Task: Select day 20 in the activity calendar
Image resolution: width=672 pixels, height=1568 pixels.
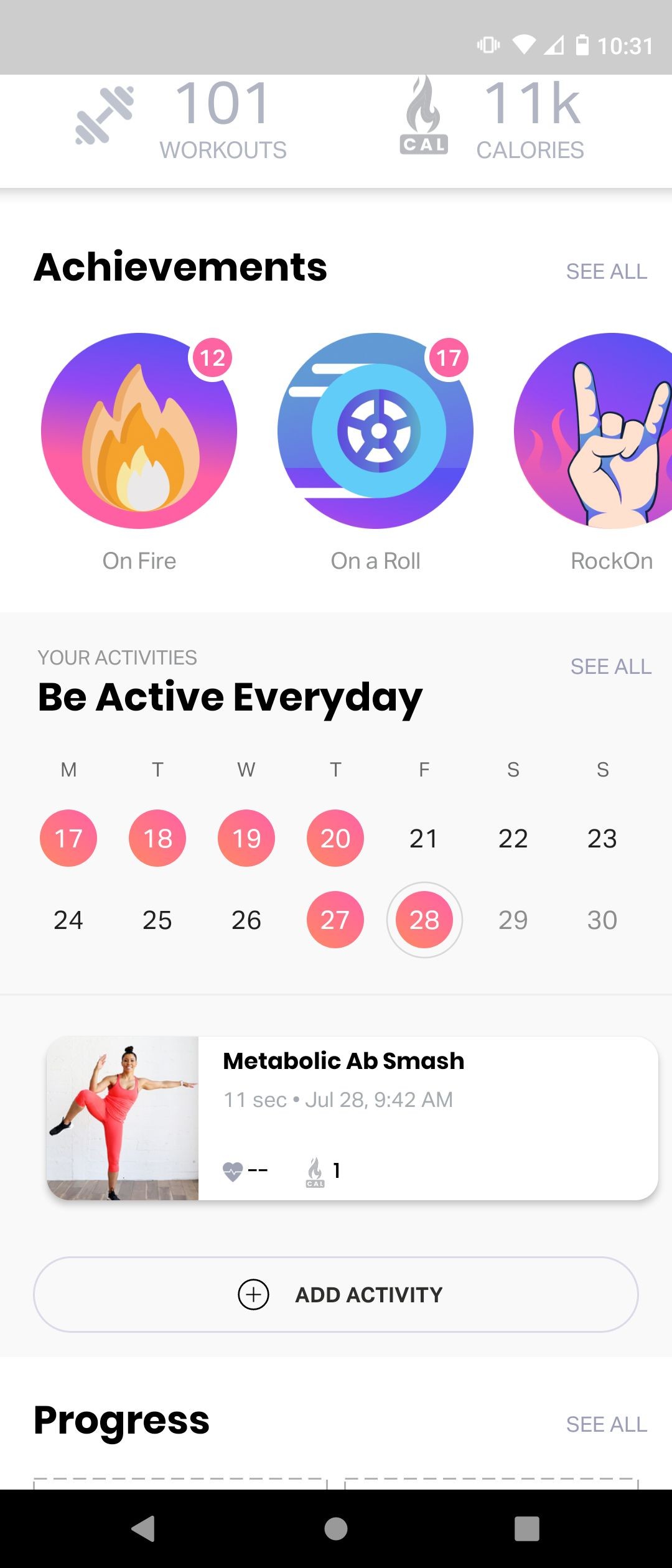Action: pos(335,838)
